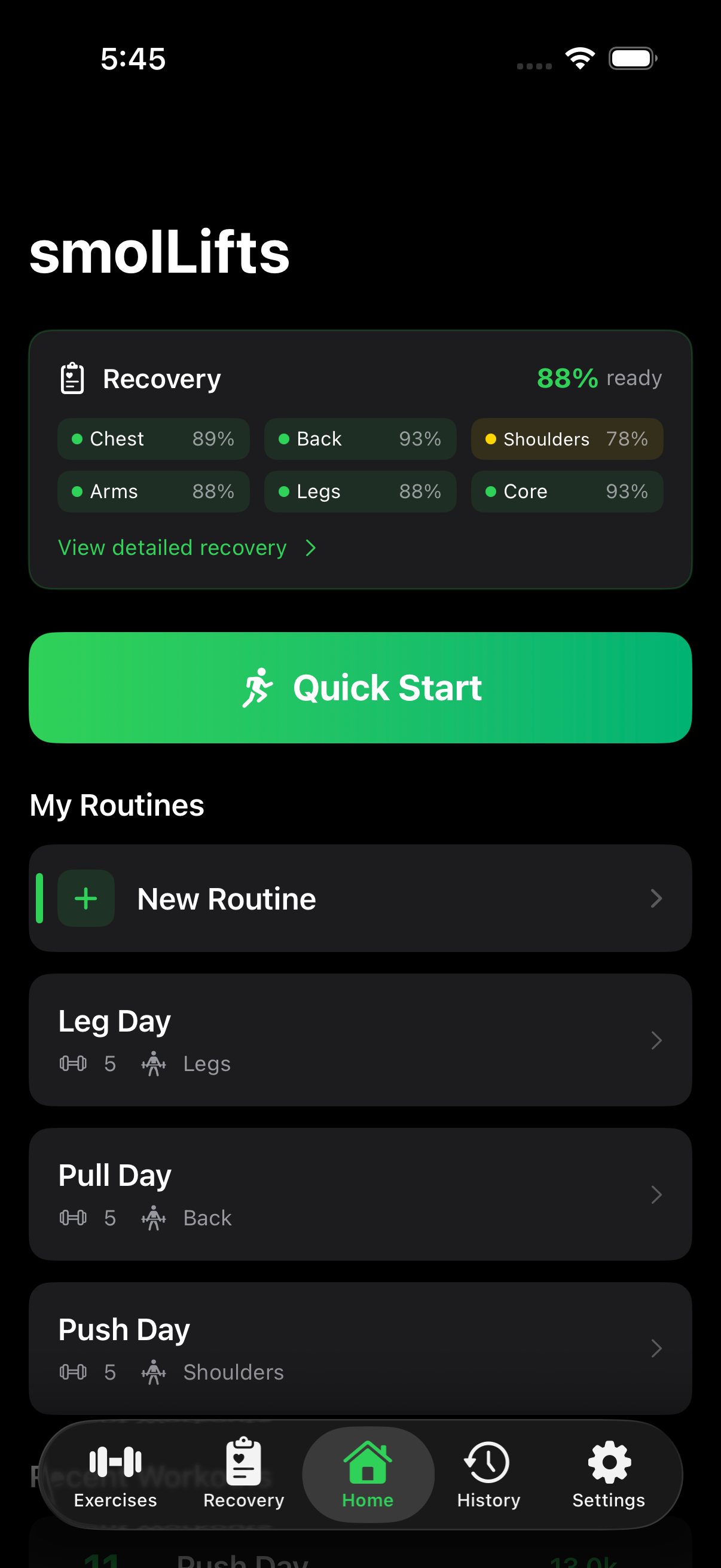Expand the Leg Day routine chevron
The height and width of the screenshot is (1568, 721).
(x=656, y=1041)
